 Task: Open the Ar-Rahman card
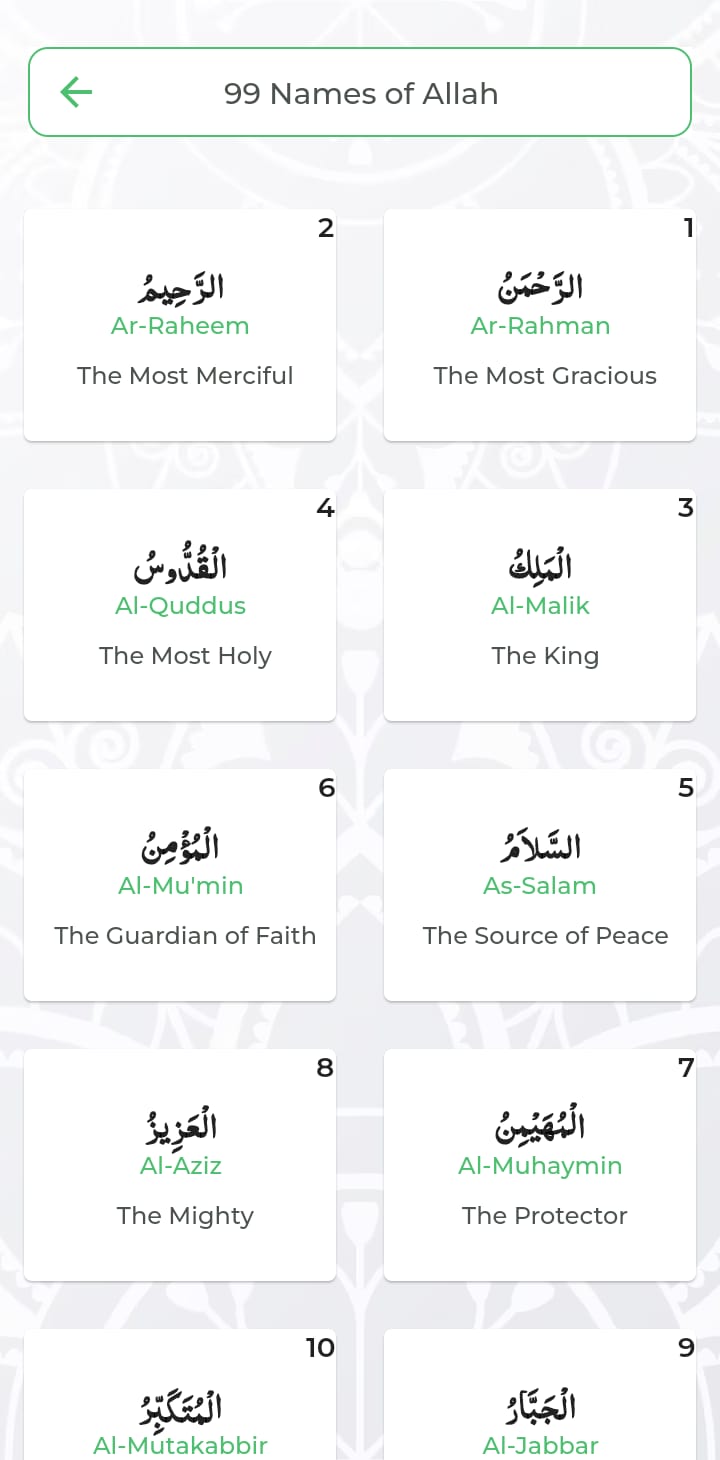coord(540,325)
